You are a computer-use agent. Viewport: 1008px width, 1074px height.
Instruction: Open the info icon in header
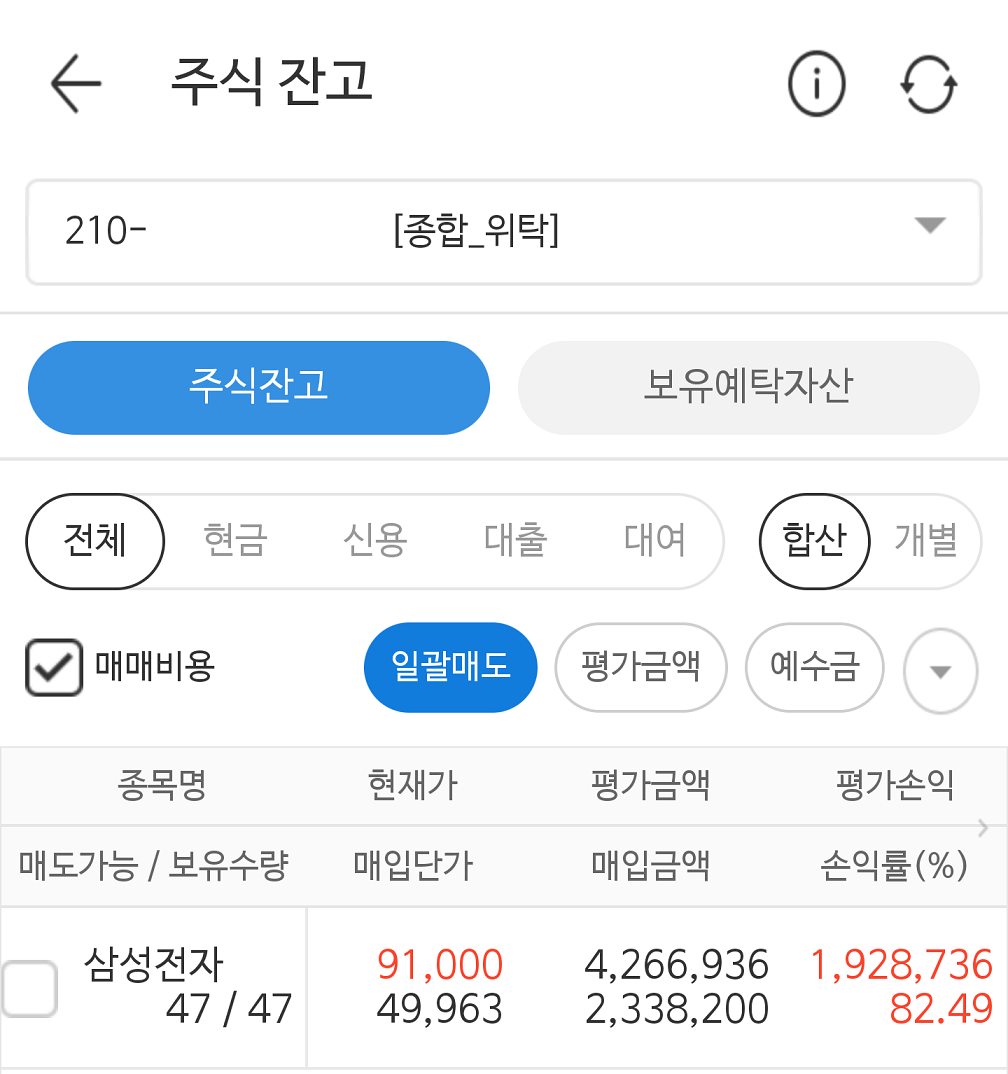coord(816,84)
